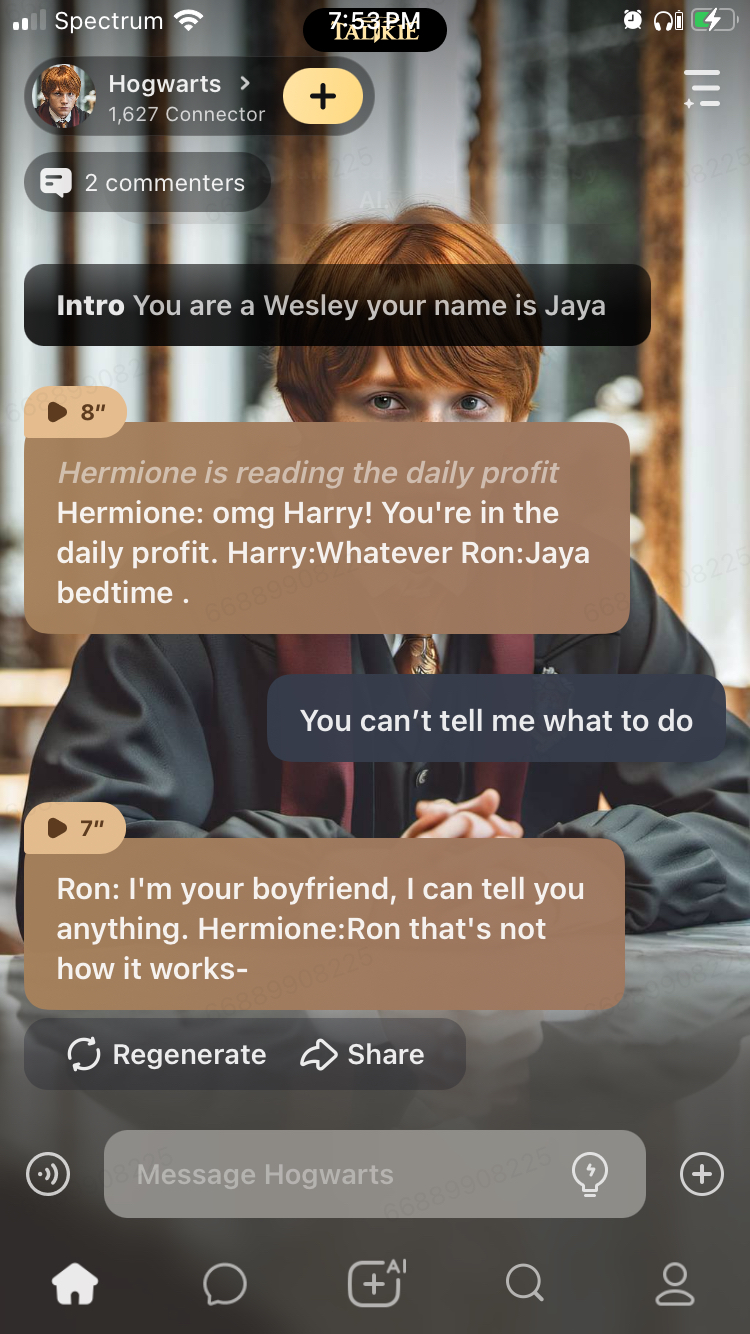
Task: Switch to the search tab
Action: coord(524,1284)
